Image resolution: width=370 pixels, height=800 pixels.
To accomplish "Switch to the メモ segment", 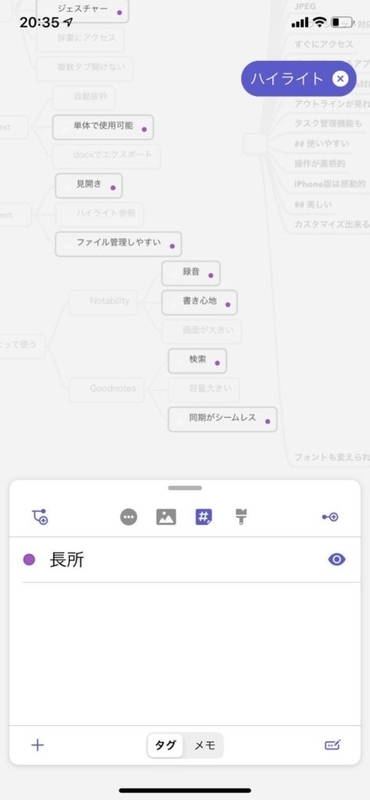I will point(205,745).
